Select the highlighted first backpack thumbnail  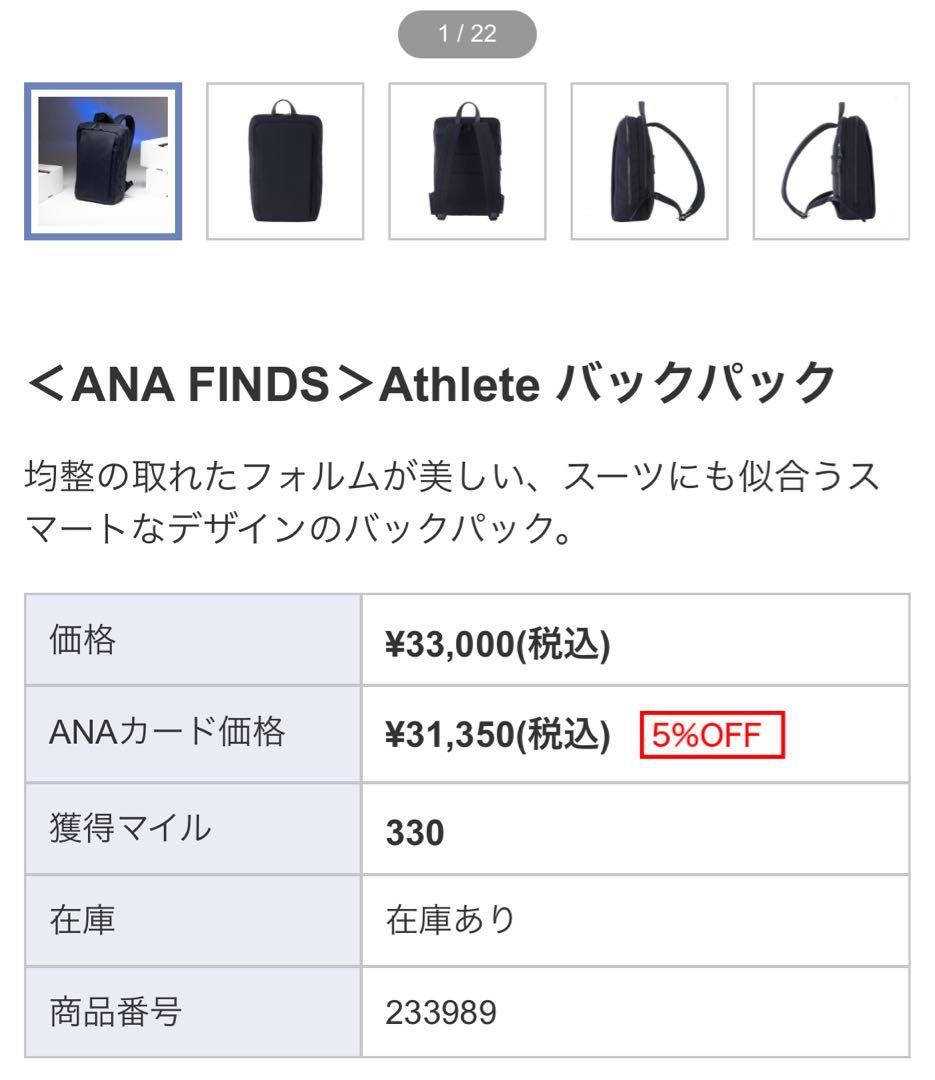[104, 162]
